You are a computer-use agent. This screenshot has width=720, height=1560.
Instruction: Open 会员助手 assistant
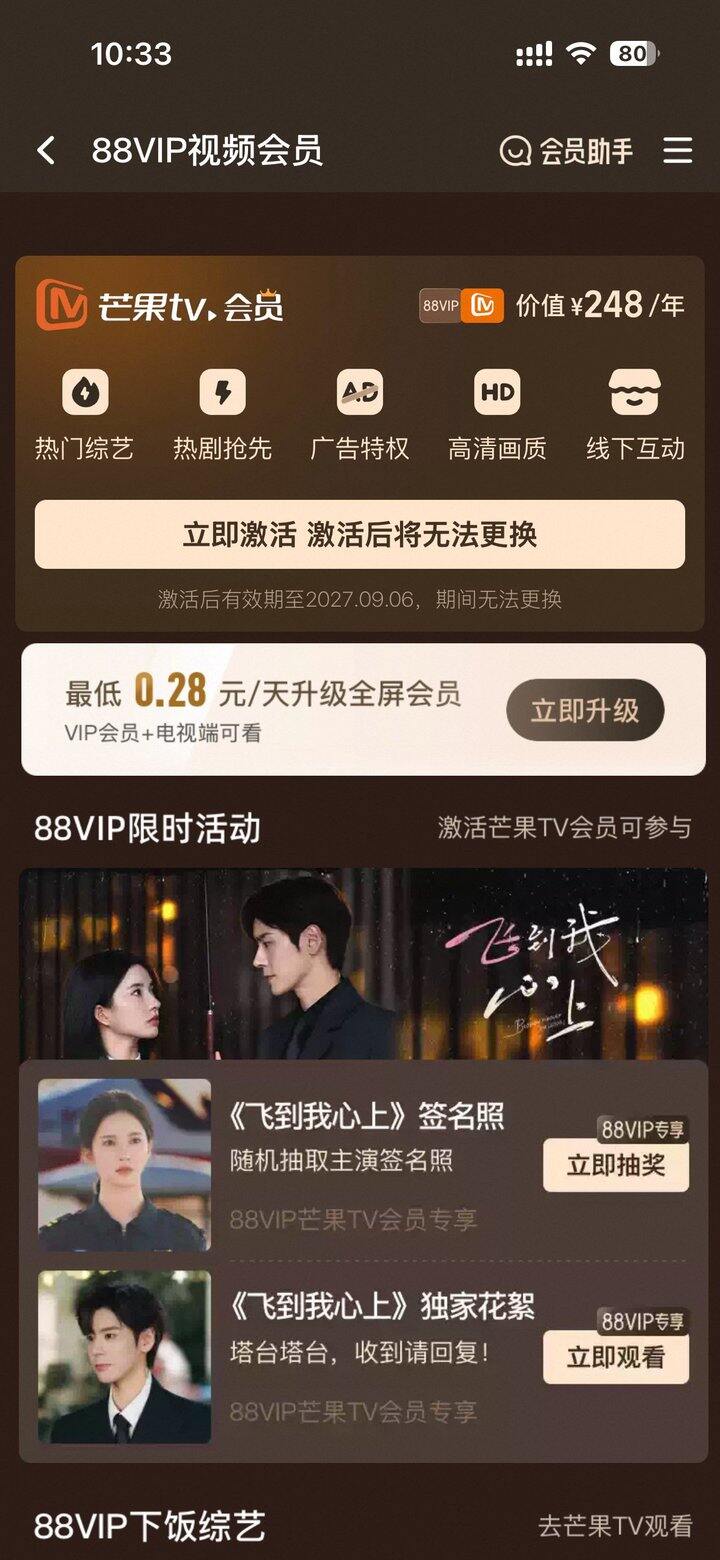click(x=566, y=151)
